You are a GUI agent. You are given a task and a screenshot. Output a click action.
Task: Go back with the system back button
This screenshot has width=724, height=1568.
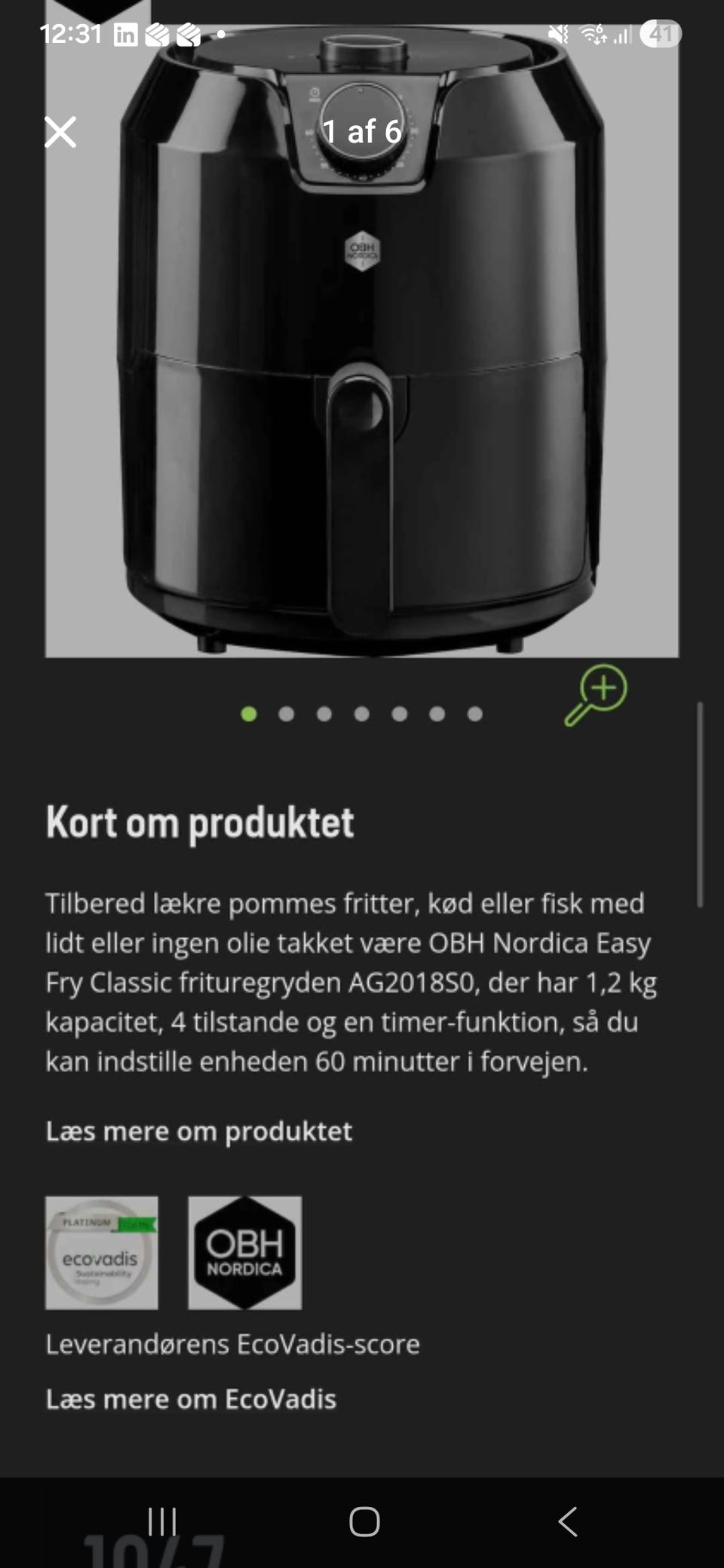tap(568, 1521)
